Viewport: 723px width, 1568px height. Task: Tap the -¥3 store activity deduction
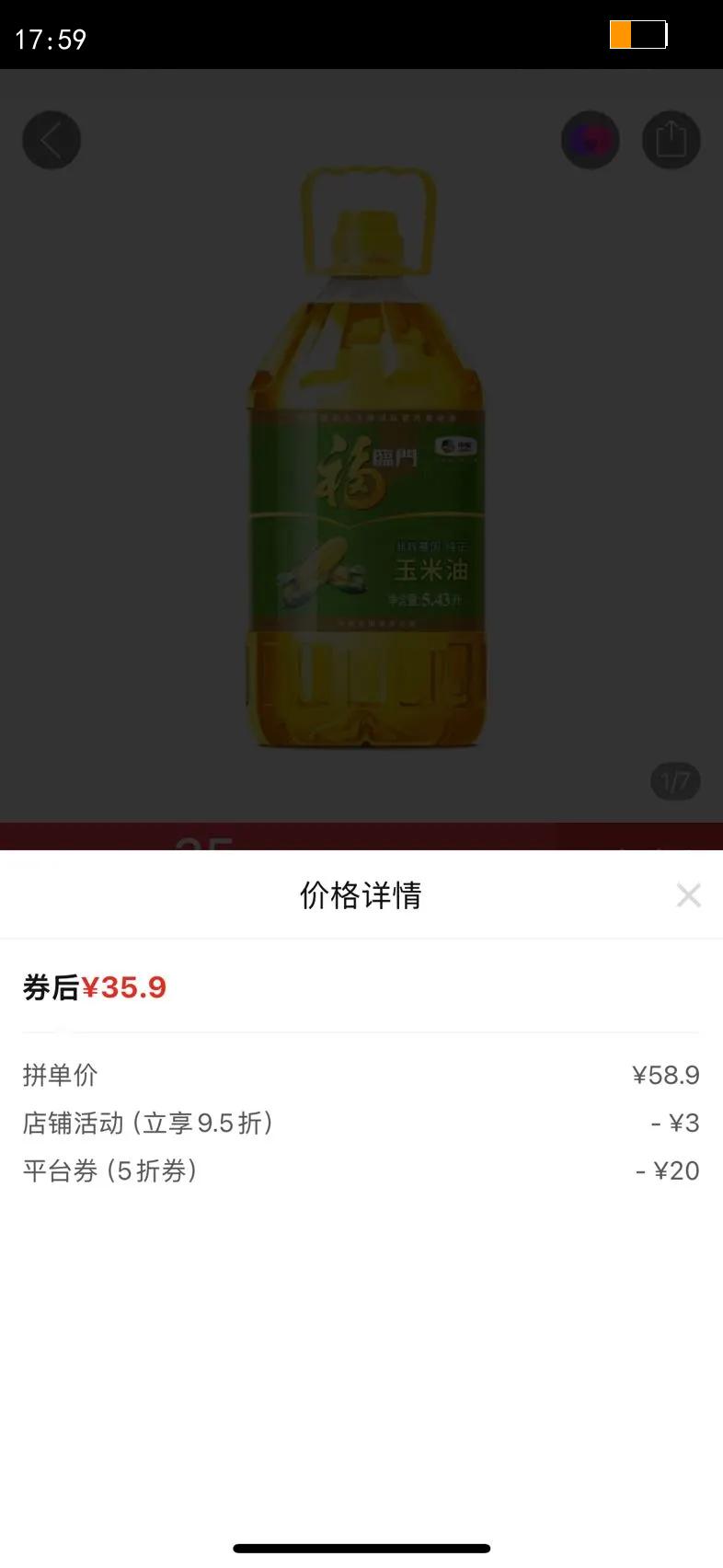[x=673, y=1123]
